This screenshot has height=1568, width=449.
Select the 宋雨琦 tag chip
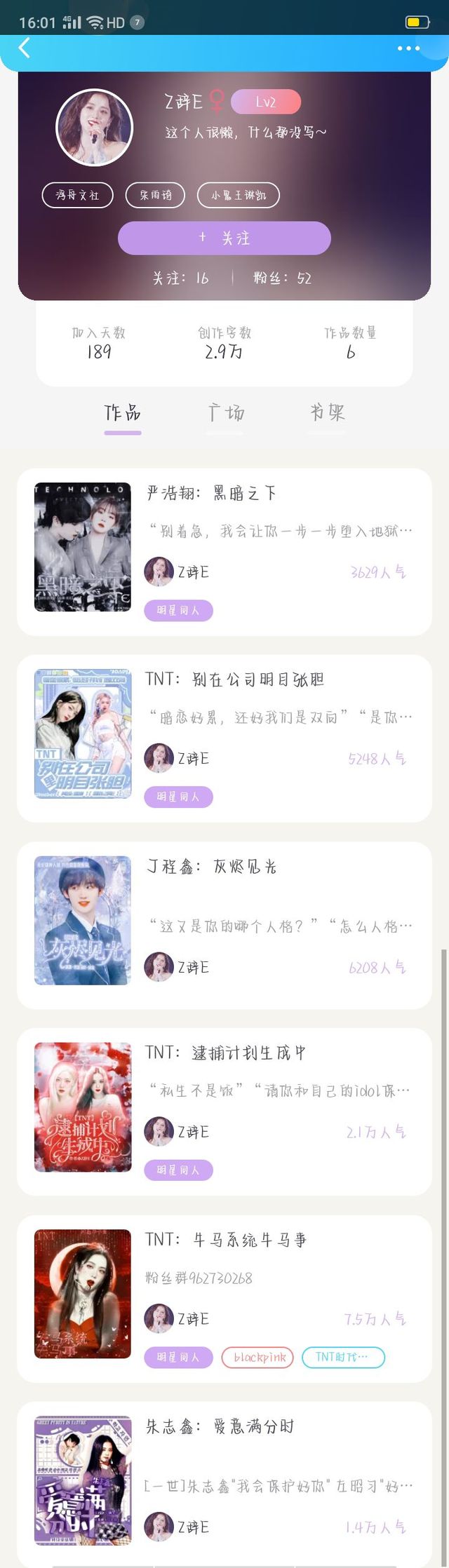(155, 195)
